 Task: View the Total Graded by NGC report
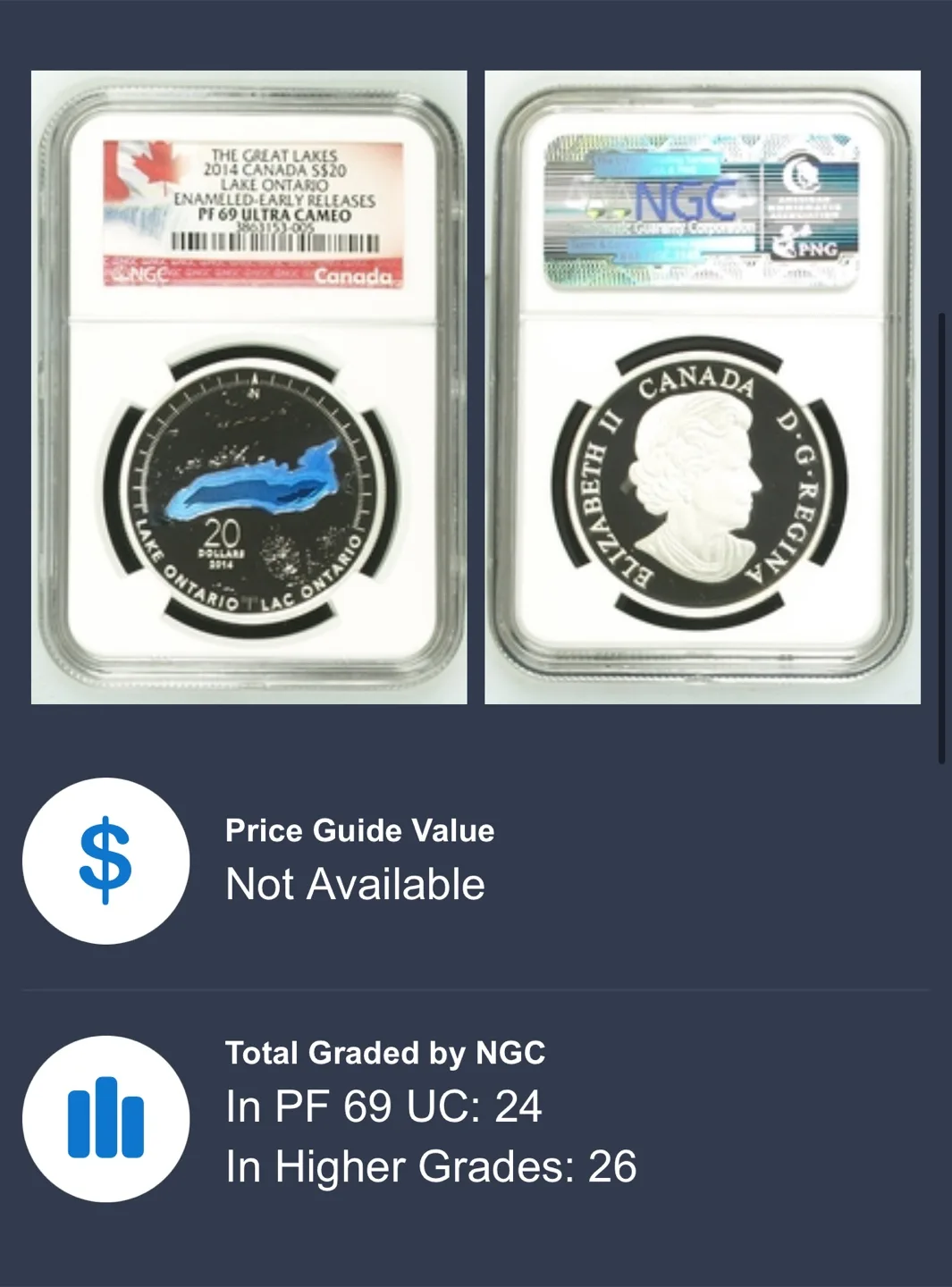pyautogui.click(x=388, y=1053)
